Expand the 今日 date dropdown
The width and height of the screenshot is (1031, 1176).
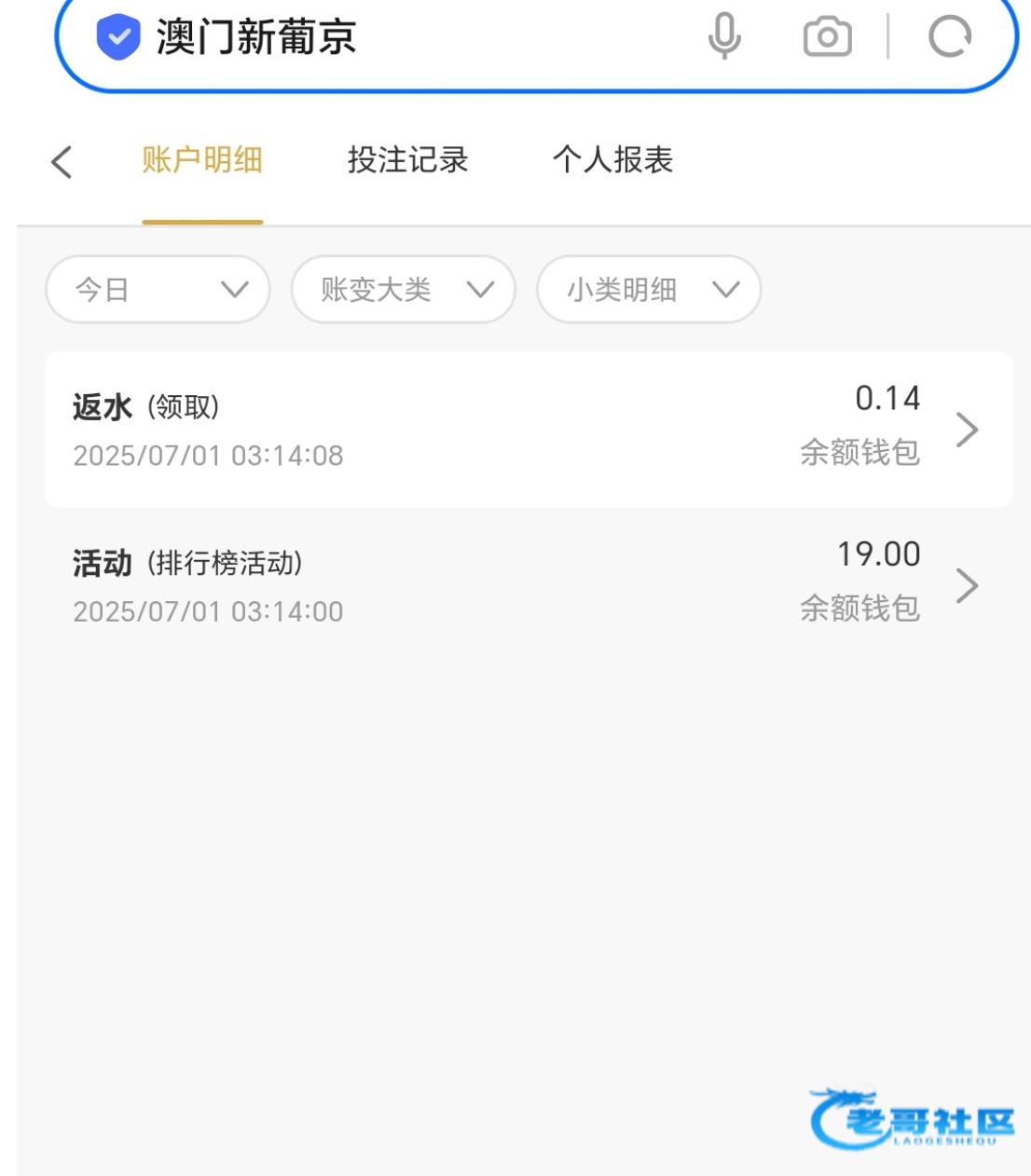coord(158,290)
